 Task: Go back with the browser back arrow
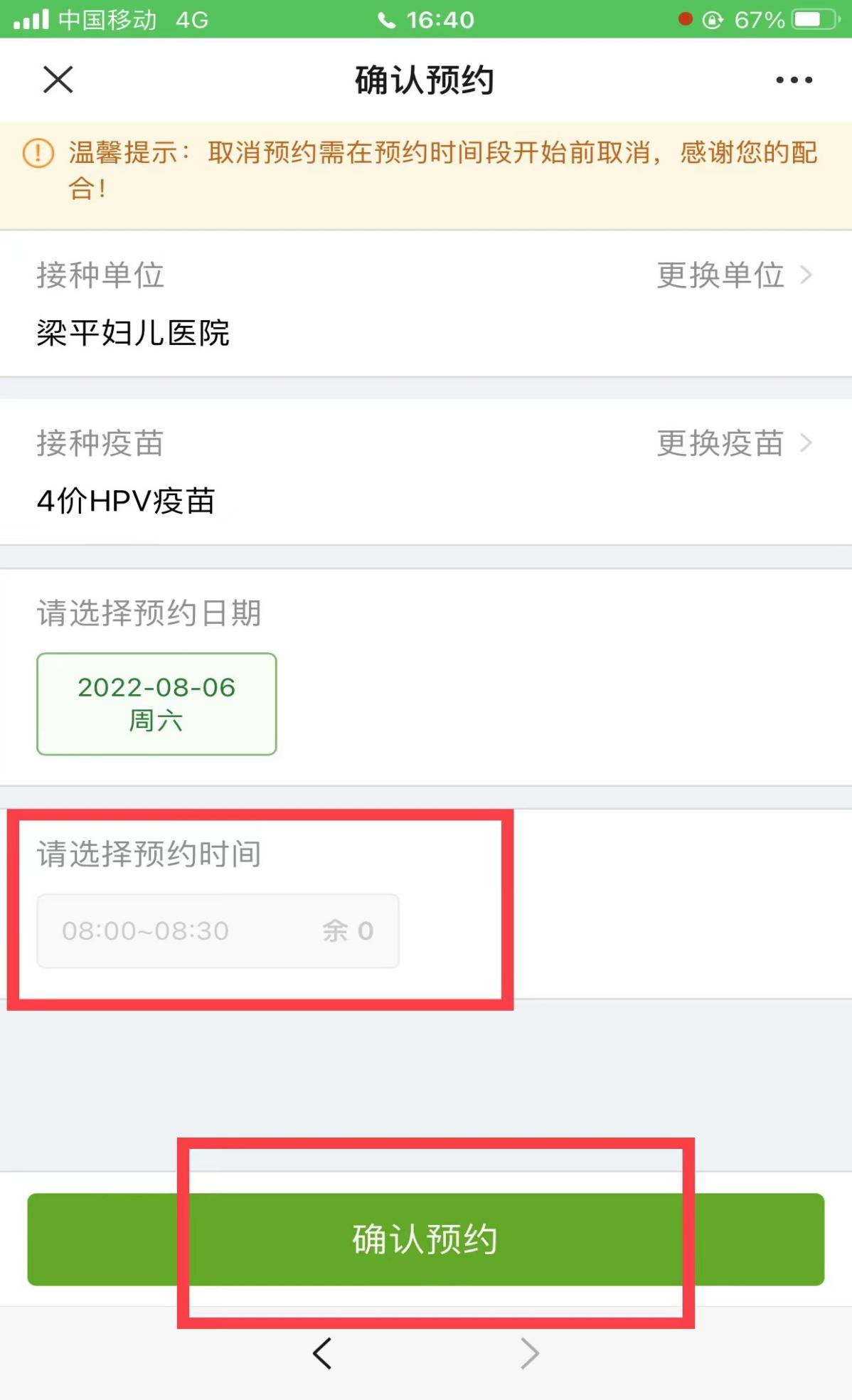pos(323,1353)
